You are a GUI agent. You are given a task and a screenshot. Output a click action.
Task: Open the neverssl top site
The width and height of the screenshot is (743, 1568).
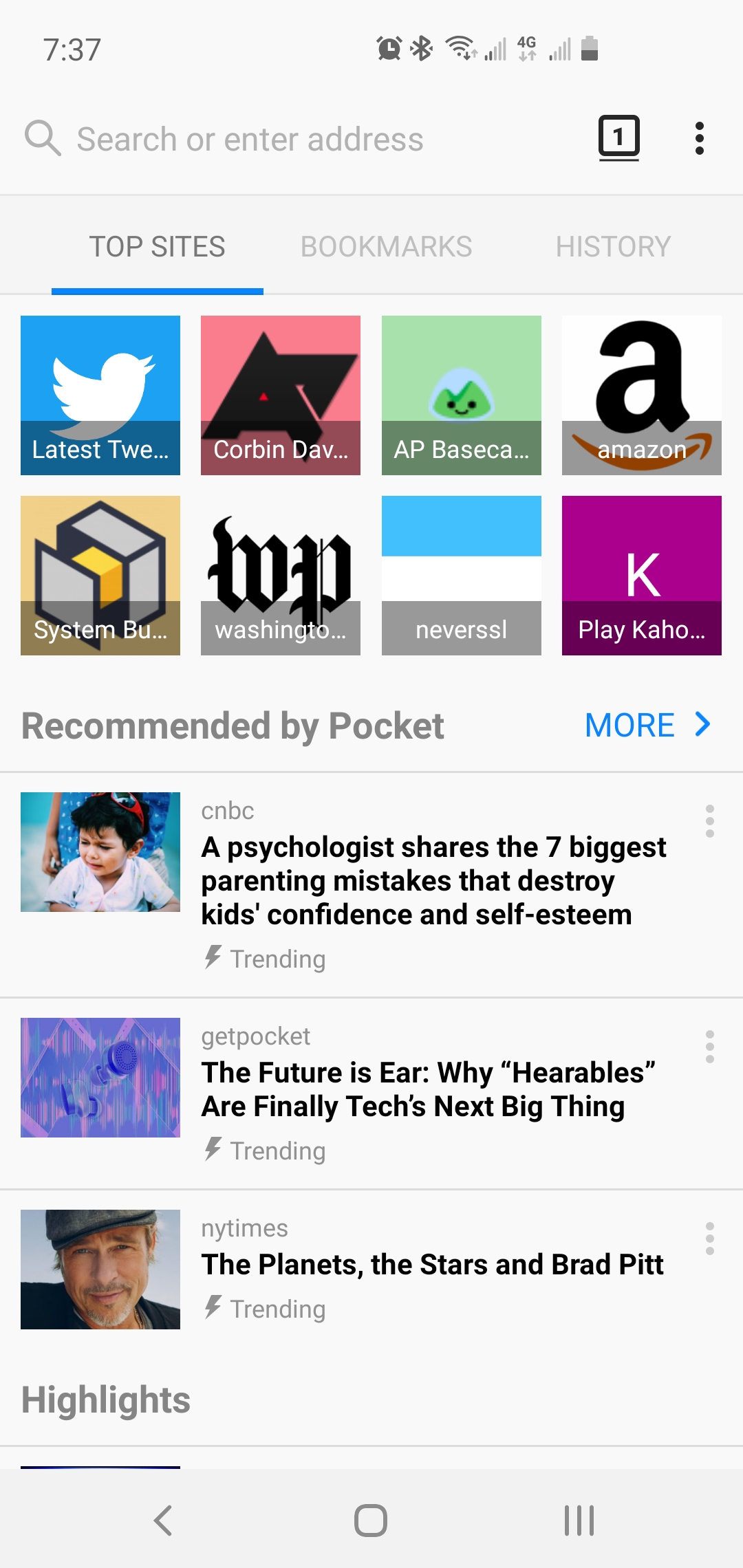point(462,576)
